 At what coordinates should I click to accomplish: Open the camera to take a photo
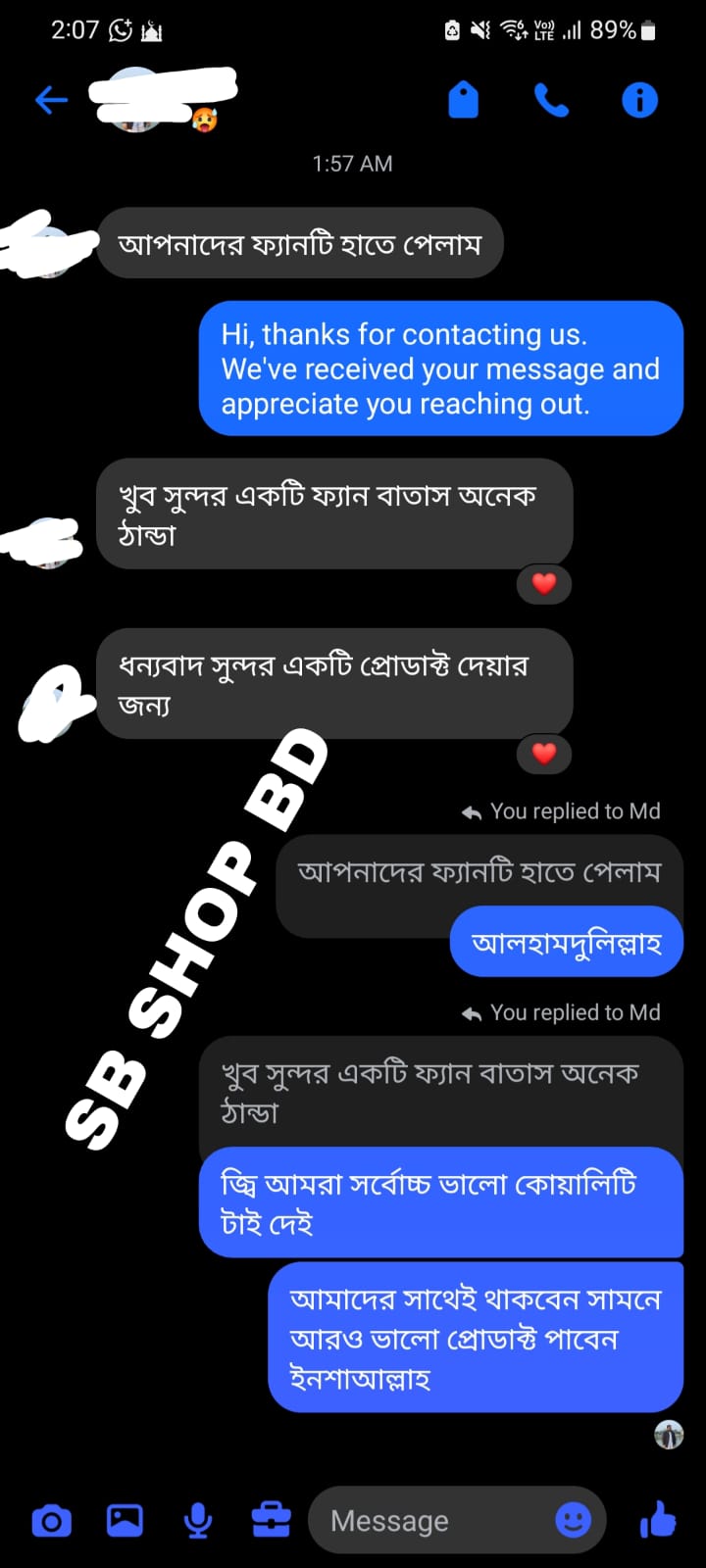[x=51, y=1520]
